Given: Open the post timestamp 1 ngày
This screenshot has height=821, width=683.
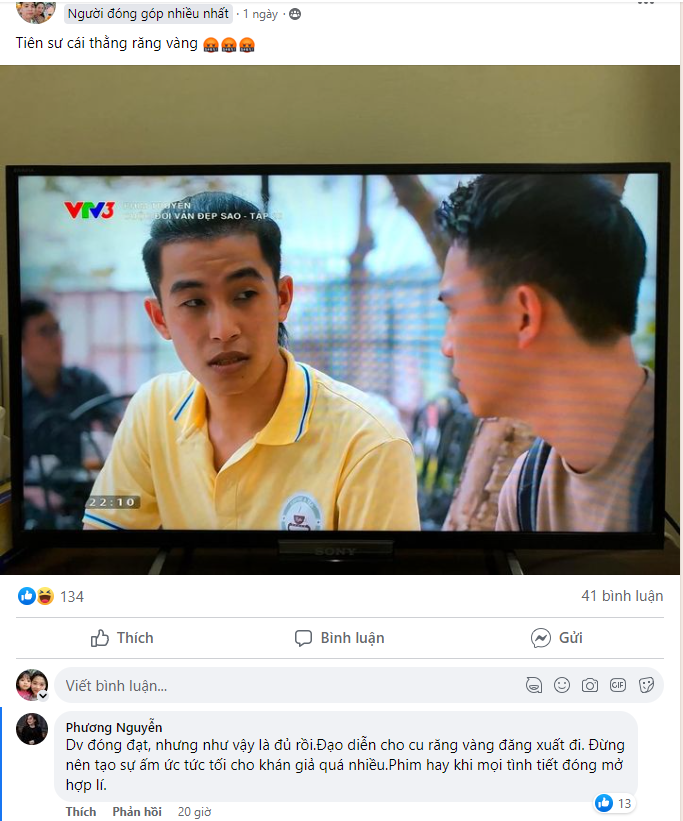Looking at the screenshot, I should click(x=262, y=14).
